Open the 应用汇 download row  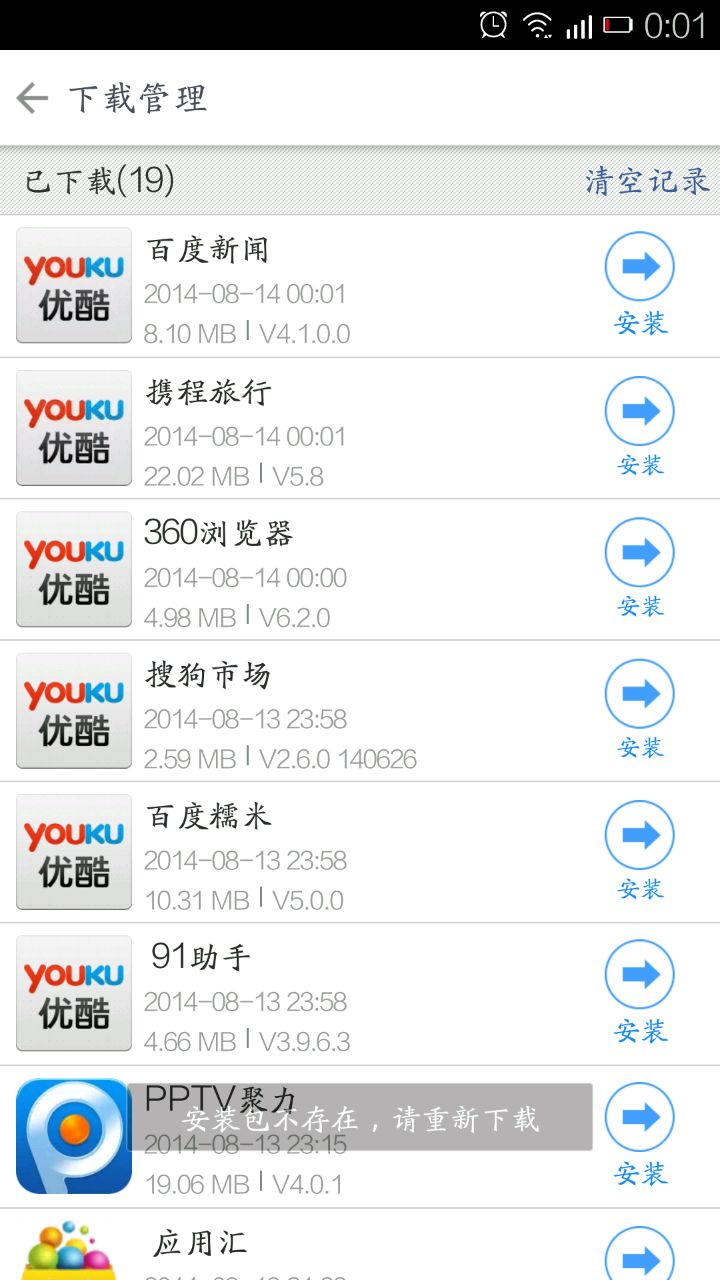pos(300,1248)
